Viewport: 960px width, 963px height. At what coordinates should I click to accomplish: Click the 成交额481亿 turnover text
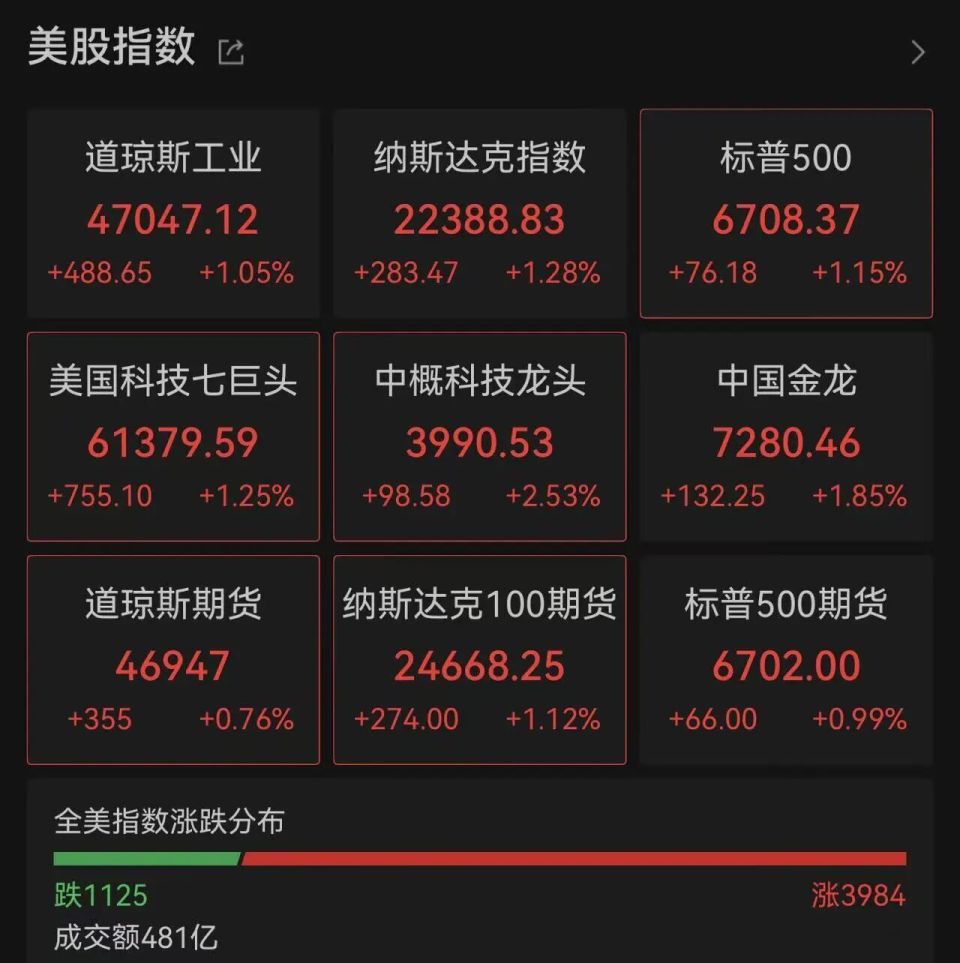(134, 936)
